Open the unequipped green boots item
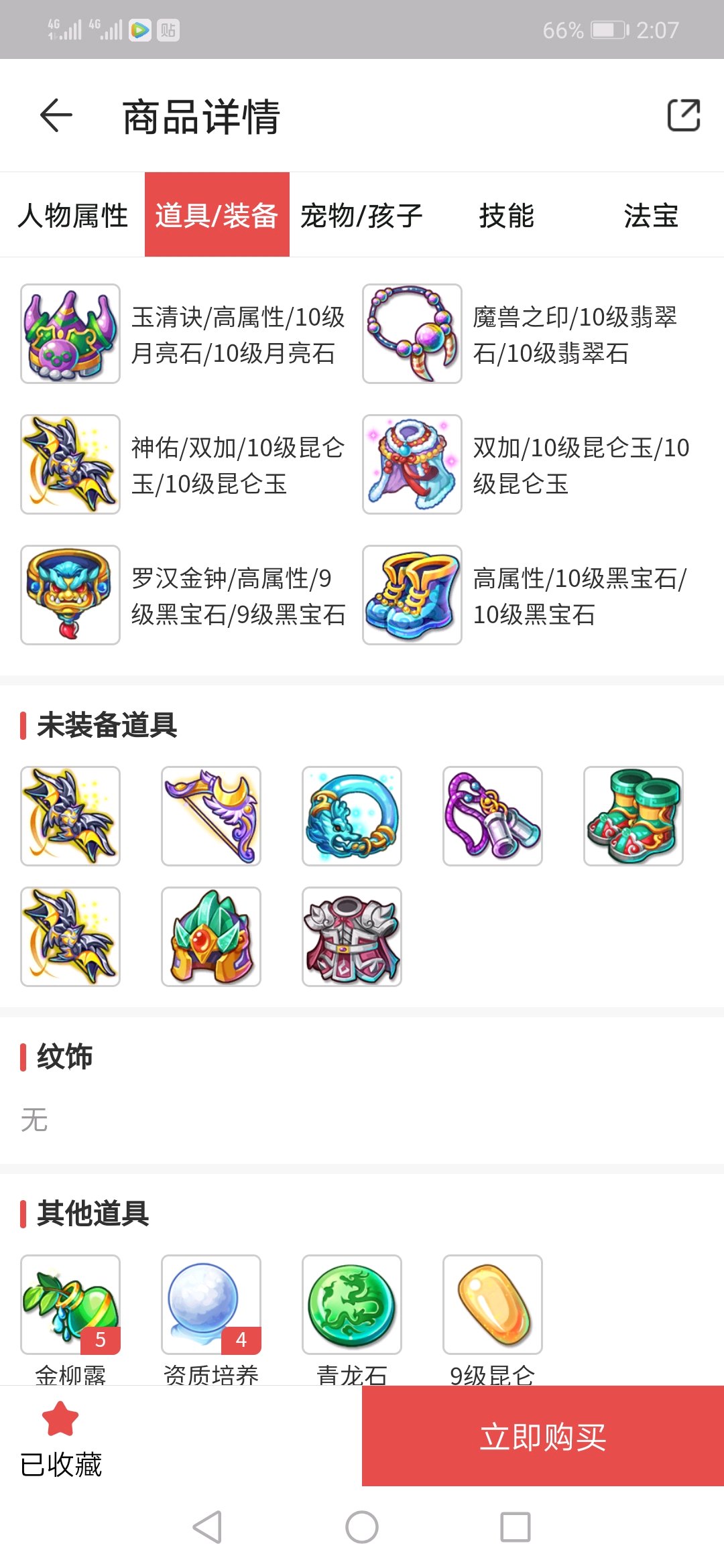The width and height of the screenshot is (724, 1568). 633,816
